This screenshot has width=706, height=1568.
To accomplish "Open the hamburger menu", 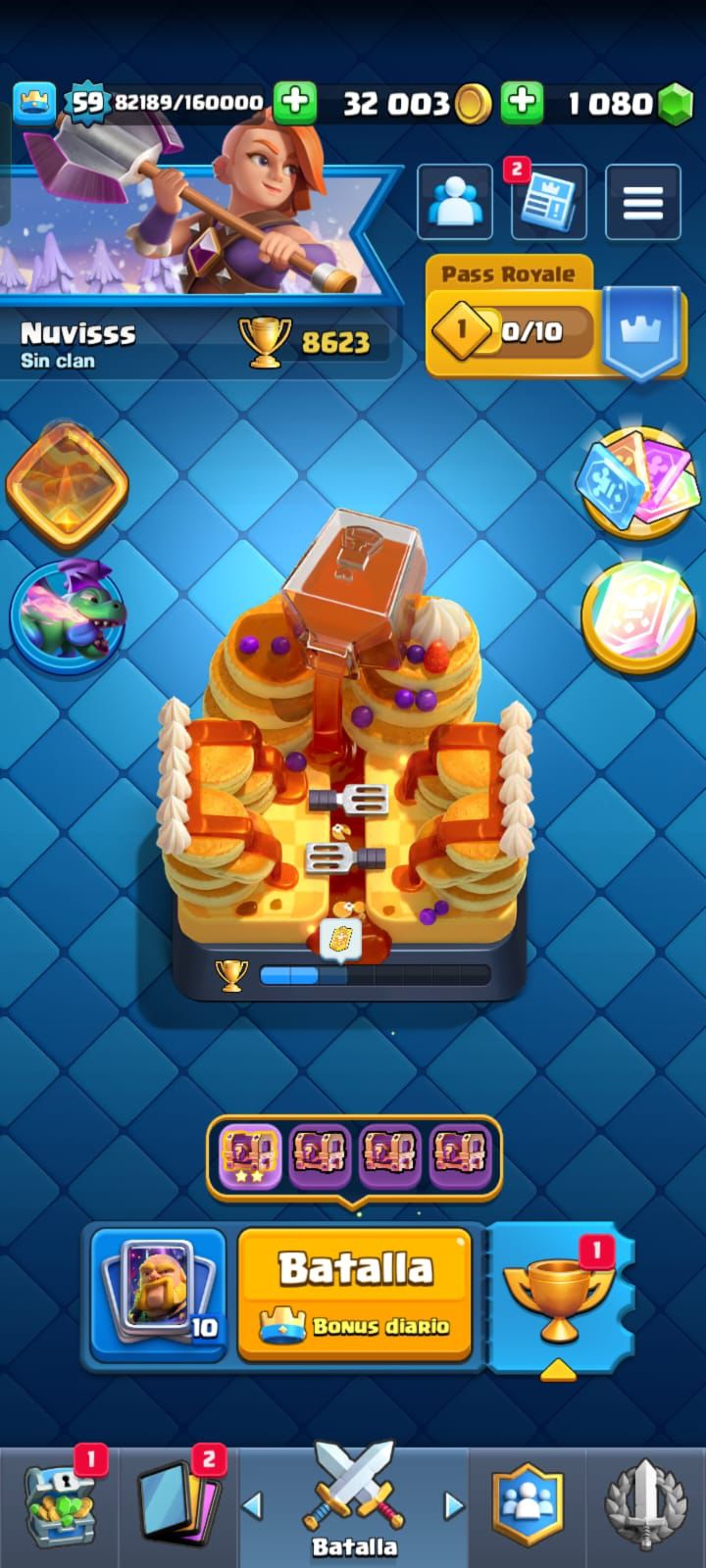I will [x=642, y=202].
